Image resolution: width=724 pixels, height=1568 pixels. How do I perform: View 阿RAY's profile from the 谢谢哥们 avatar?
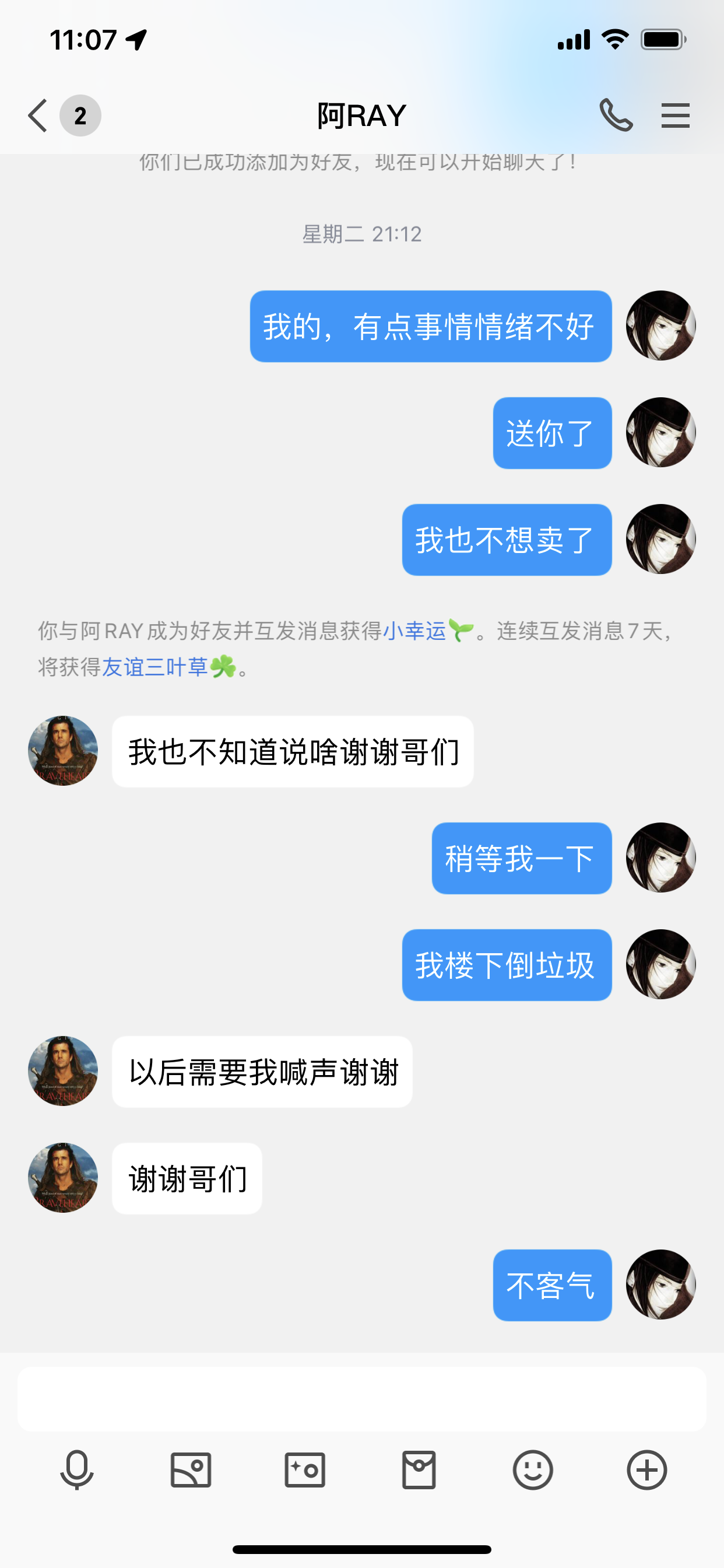tap(64, 1177)
